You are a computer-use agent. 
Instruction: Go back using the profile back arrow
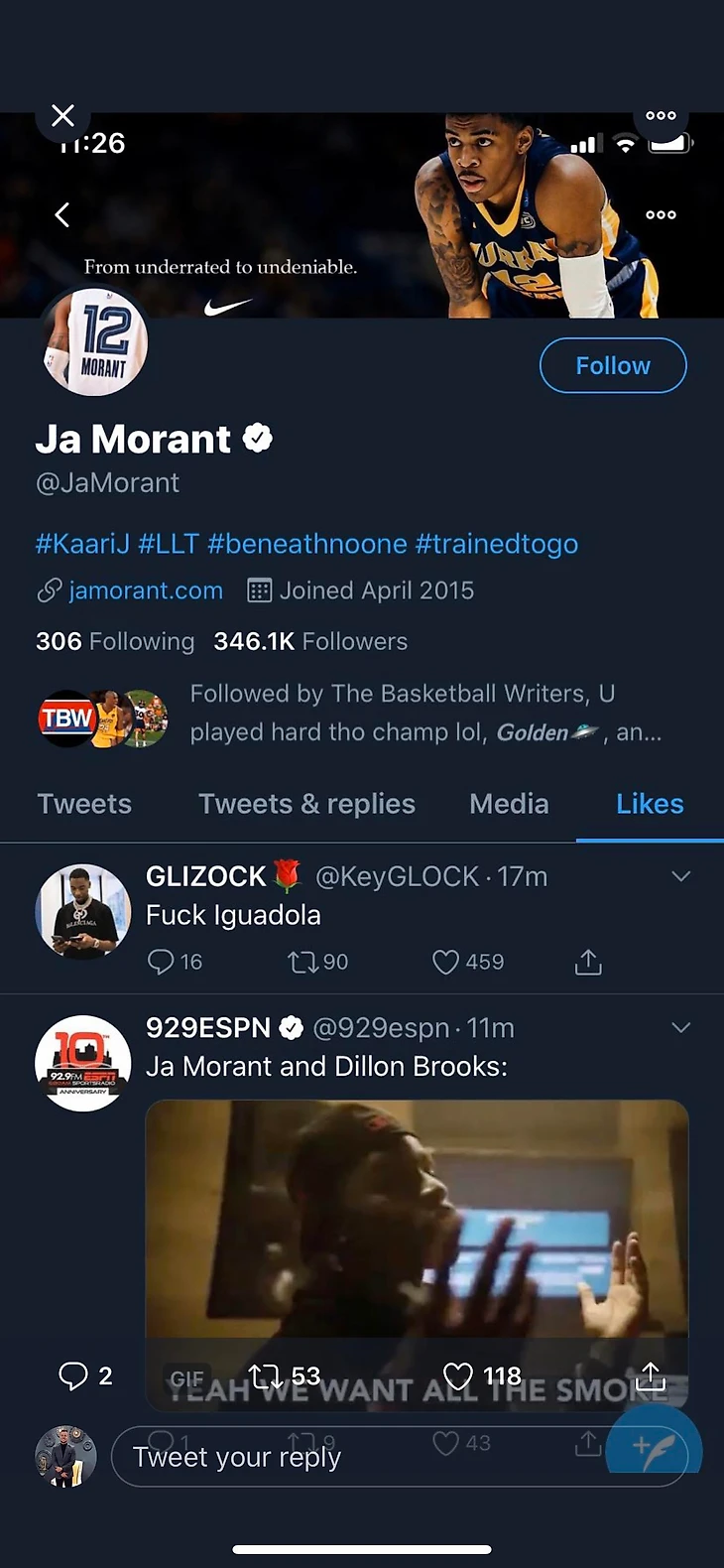tap(62, 214)
